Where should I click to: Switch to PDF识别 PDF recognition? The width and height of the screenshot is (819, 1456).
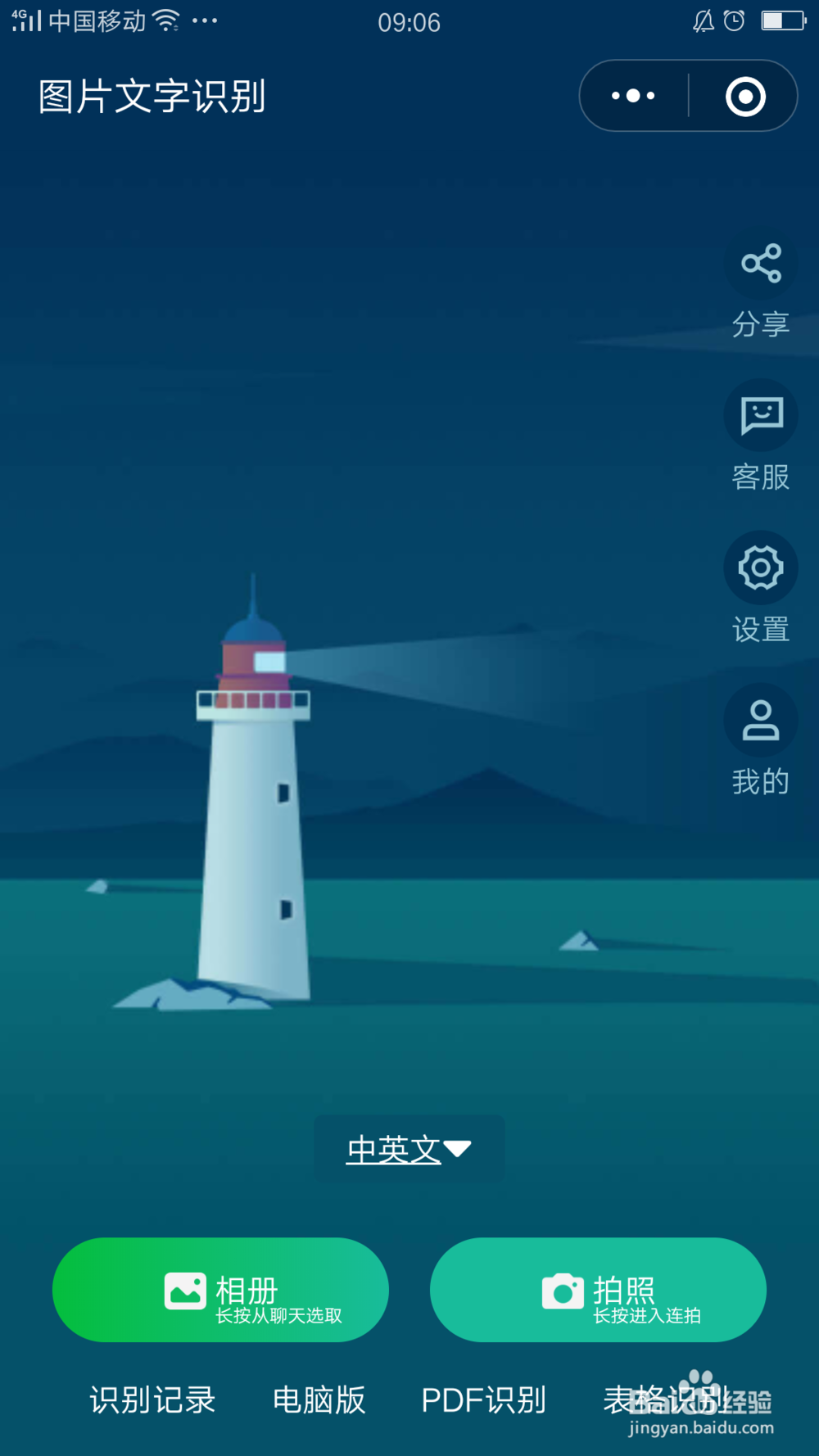click(482, 1400)
